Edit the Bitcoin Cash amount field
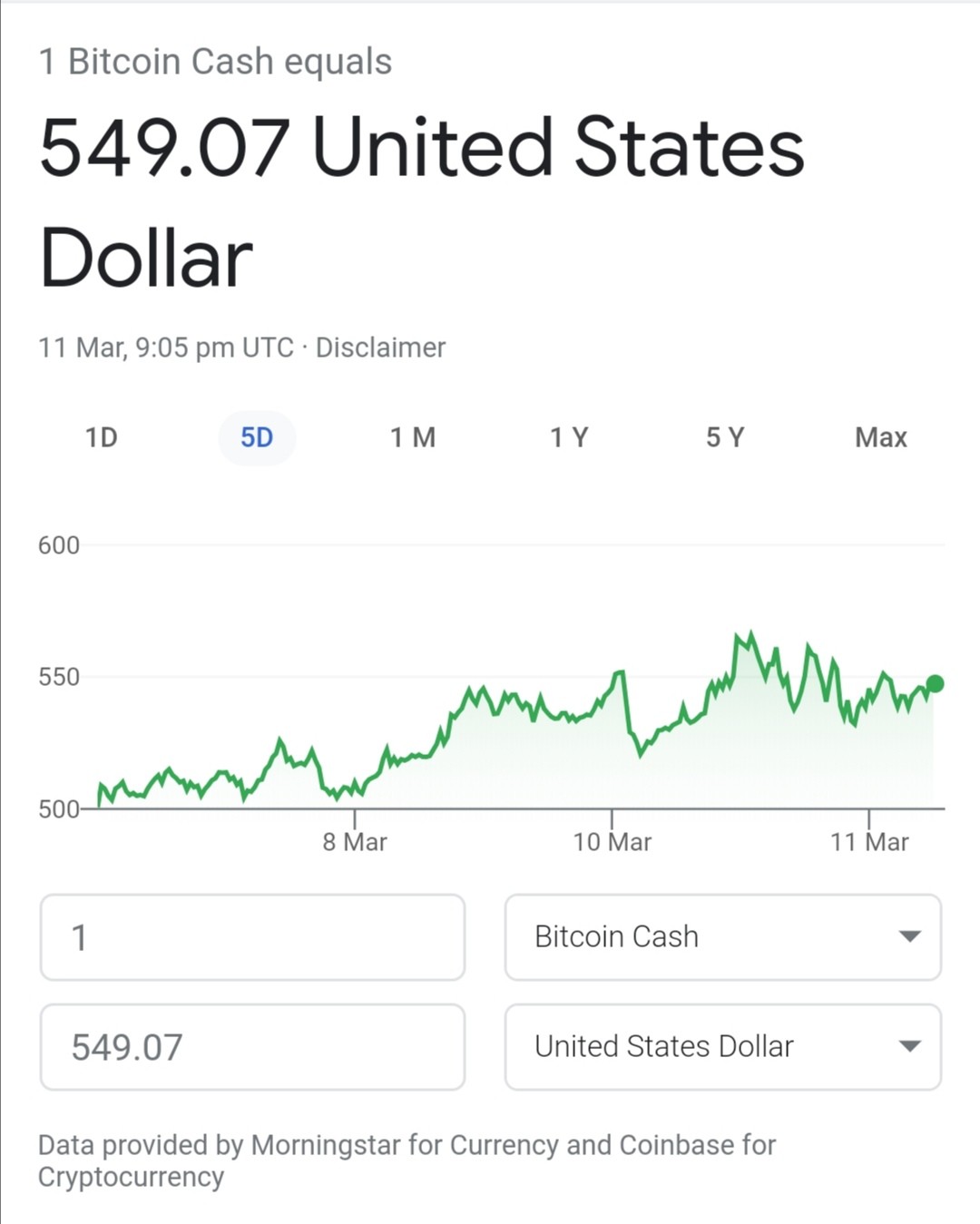The width and height of the screenshot is (980, 1224). (x=253, y=937)
